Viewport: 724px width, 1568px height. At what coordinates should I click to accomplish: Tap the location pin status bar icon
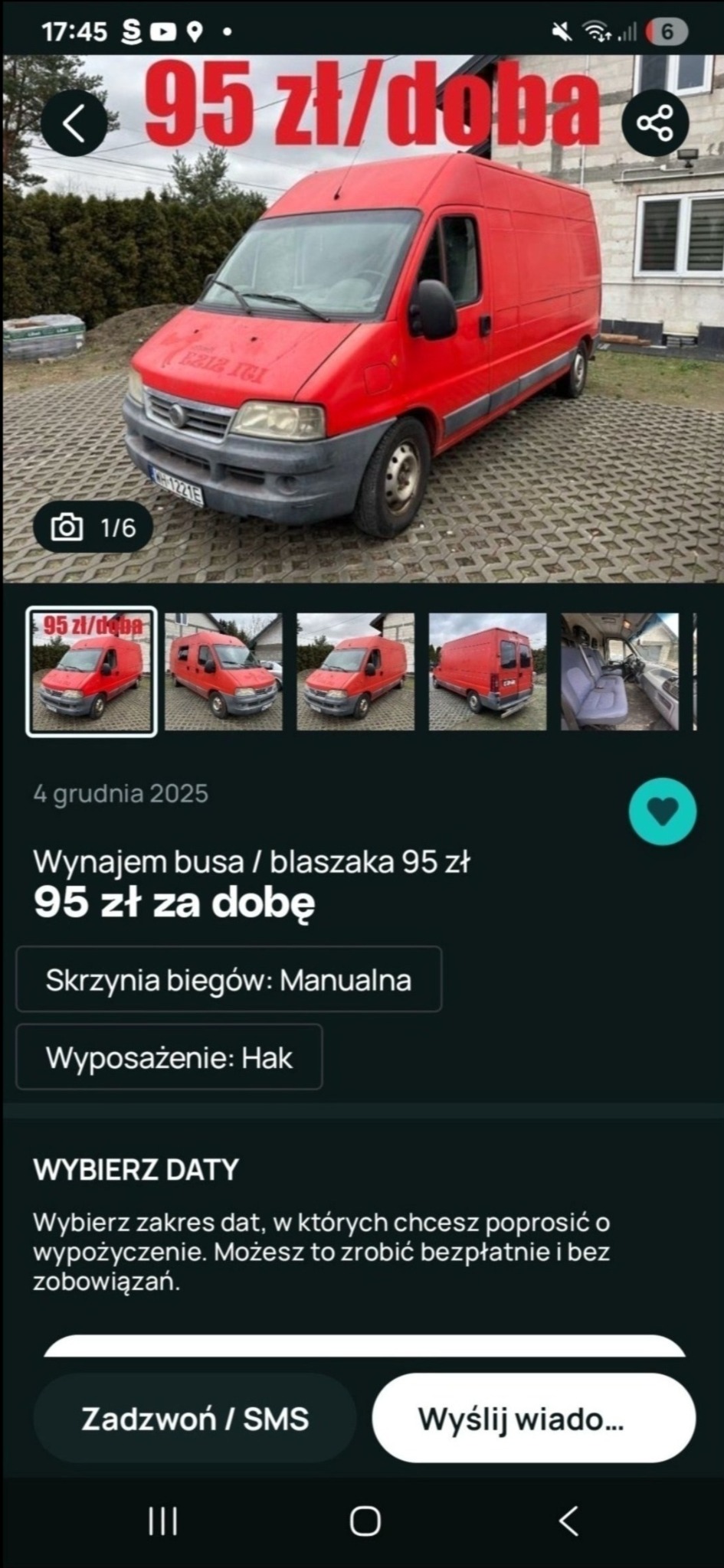click(x=196, y=31)
